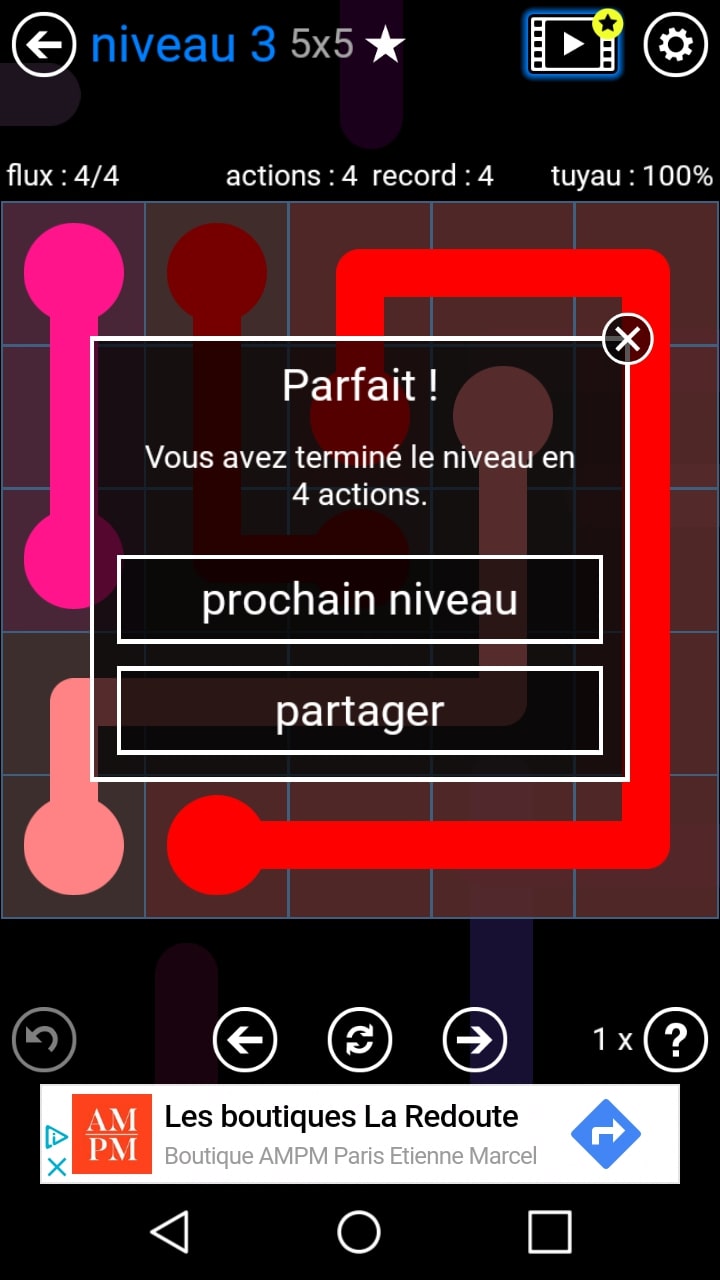This screenshot has height=1280, width=720.
Task: Use the hint question mark
Action: point(676,1040)
